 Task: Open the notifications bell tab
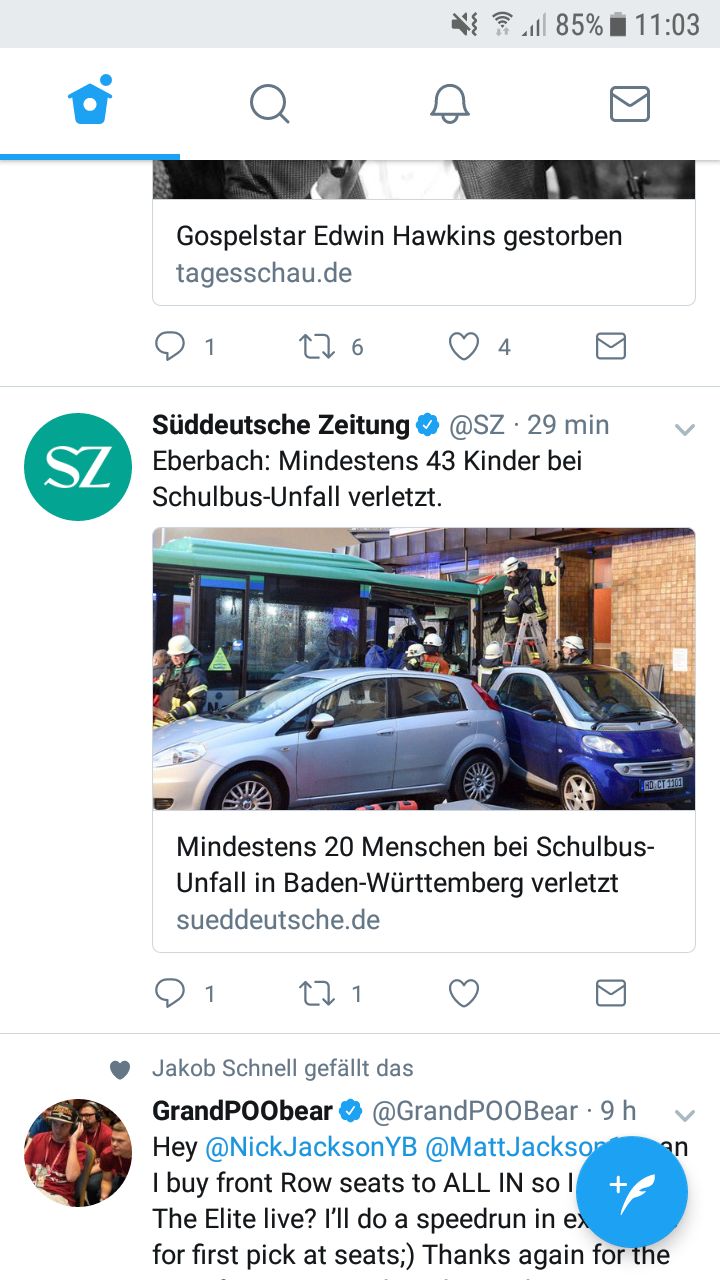pyautogui.click(x=450, y=103)
